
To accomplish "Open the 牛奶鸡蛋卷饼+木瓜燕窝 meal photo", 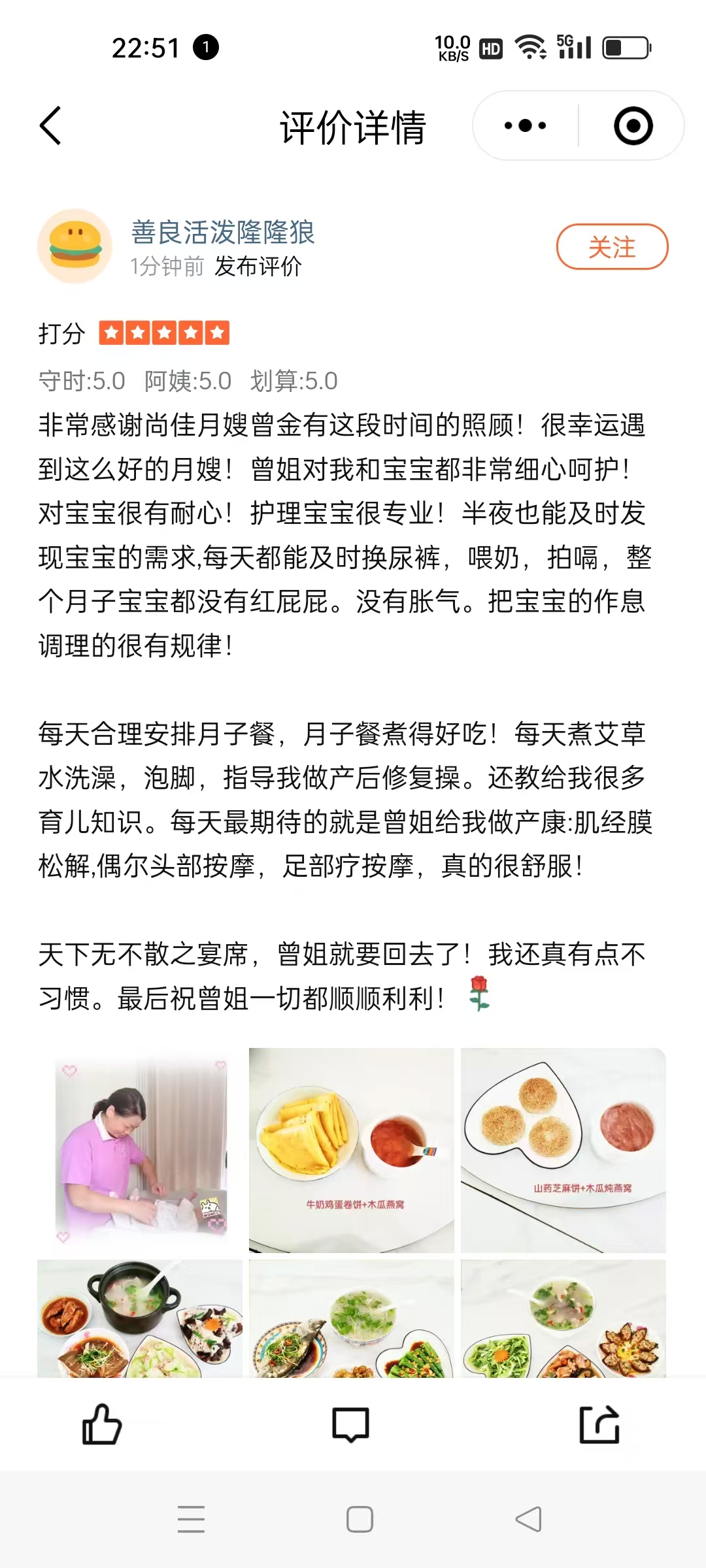I will pyautogui.click(x=352, y=1150).
